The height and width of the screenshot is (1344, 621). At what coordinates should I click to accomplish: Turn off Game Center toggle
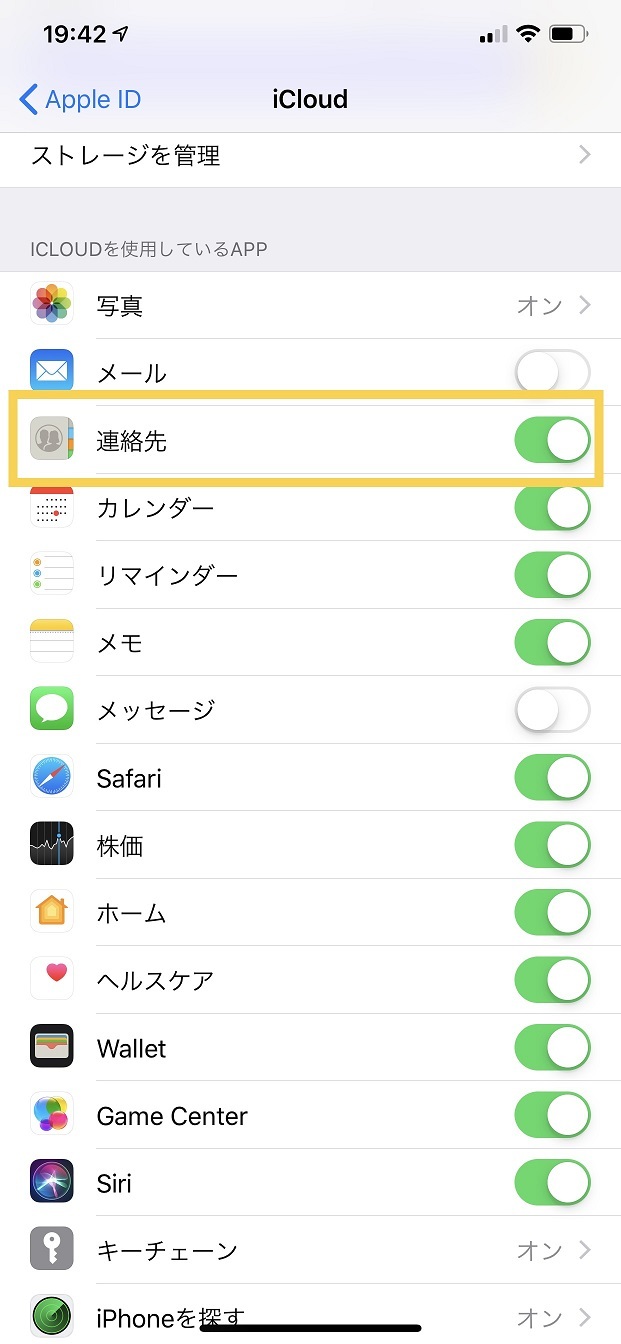pos(552,1115)
